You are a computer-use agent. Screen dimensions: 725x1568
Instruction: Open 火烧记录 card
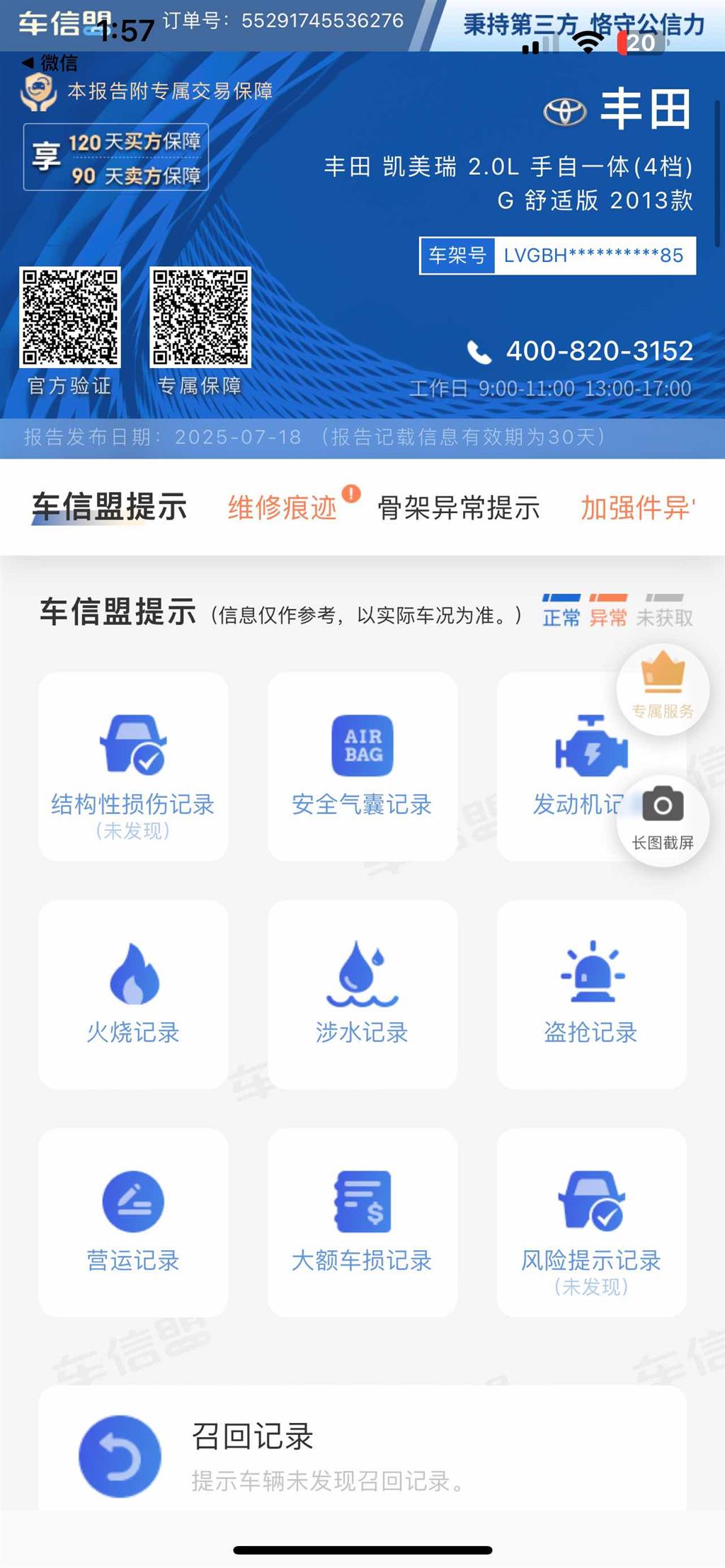(133, 994)
